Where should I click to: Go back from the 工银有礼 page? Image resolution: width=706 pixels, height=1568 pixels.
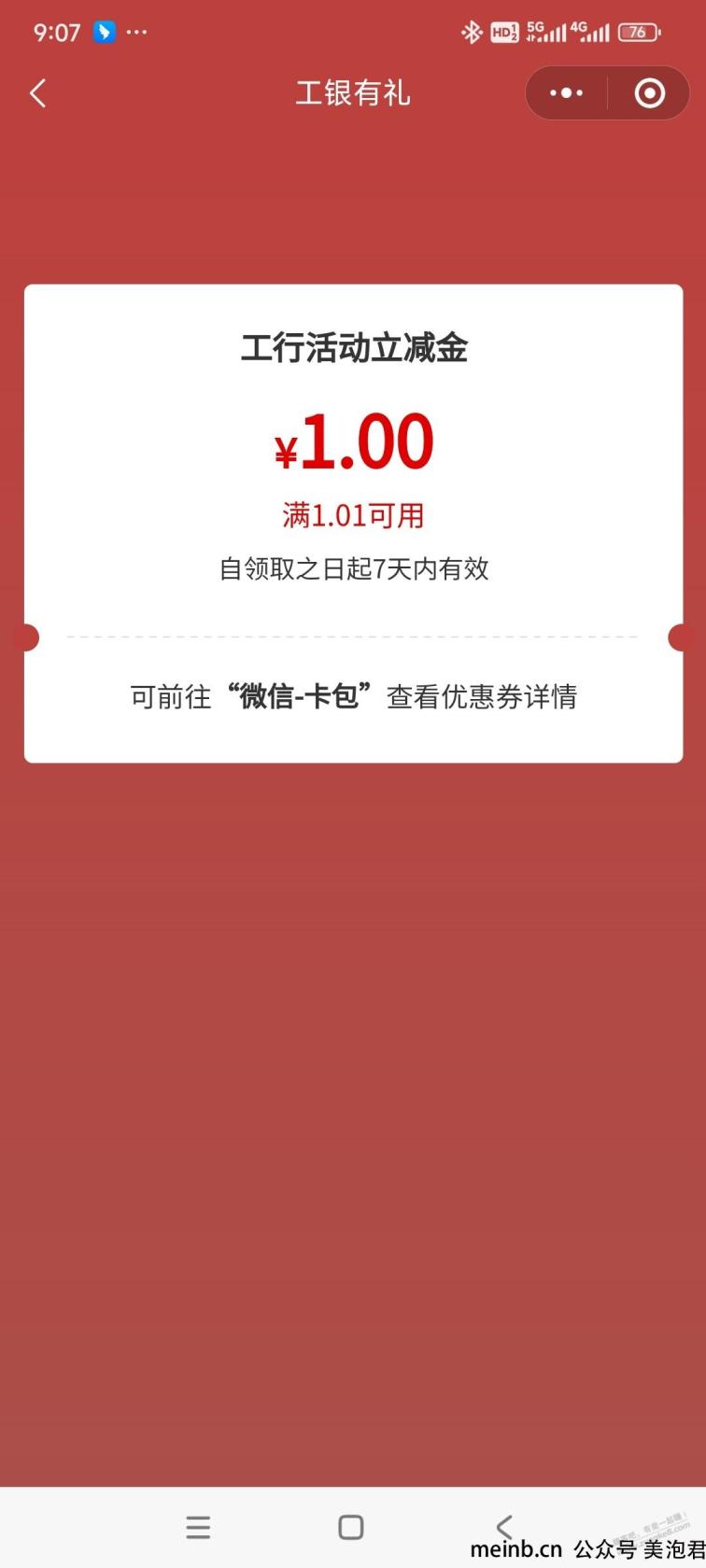coord(37,93)
